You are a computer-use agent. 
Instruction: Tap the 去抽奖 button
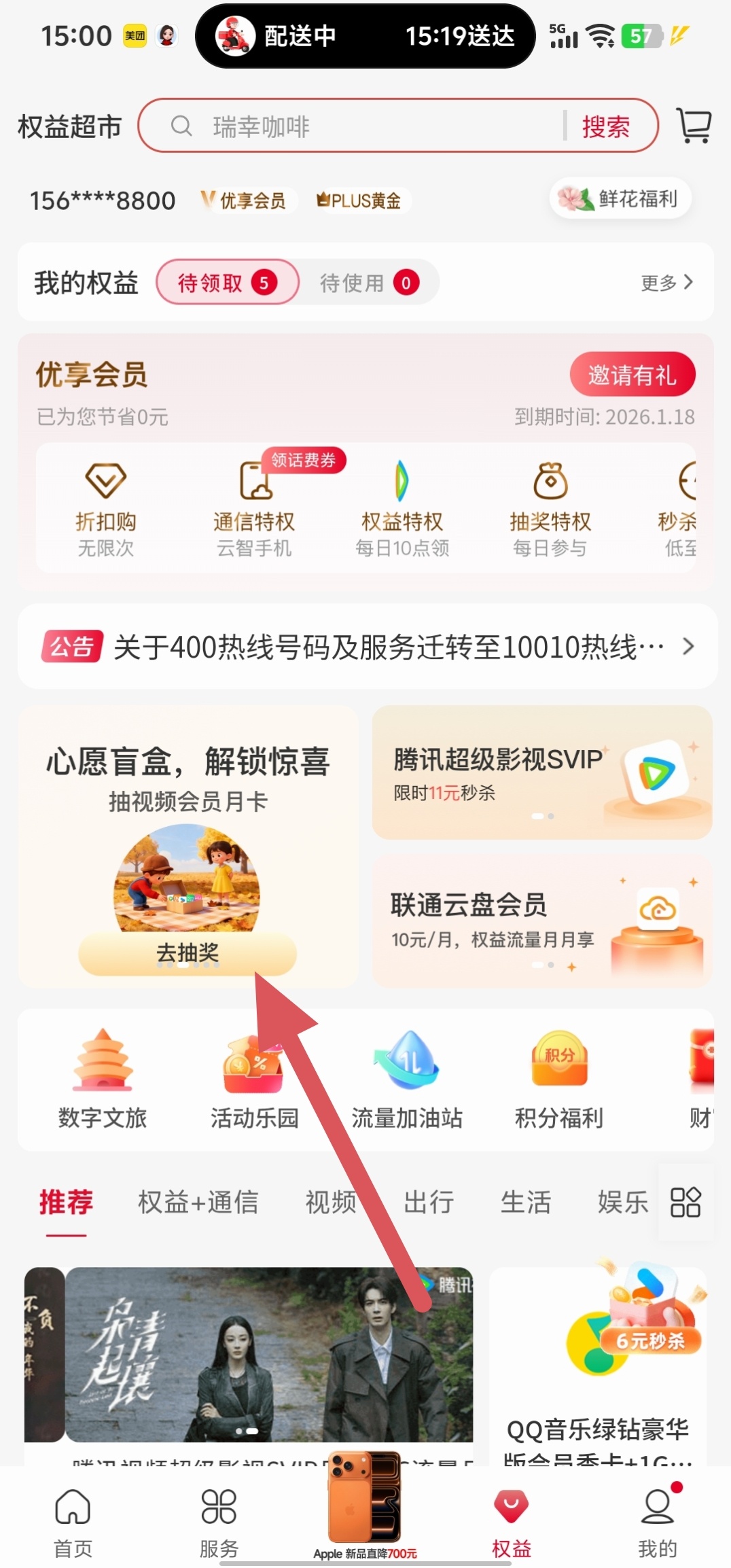tap(188, 952)
